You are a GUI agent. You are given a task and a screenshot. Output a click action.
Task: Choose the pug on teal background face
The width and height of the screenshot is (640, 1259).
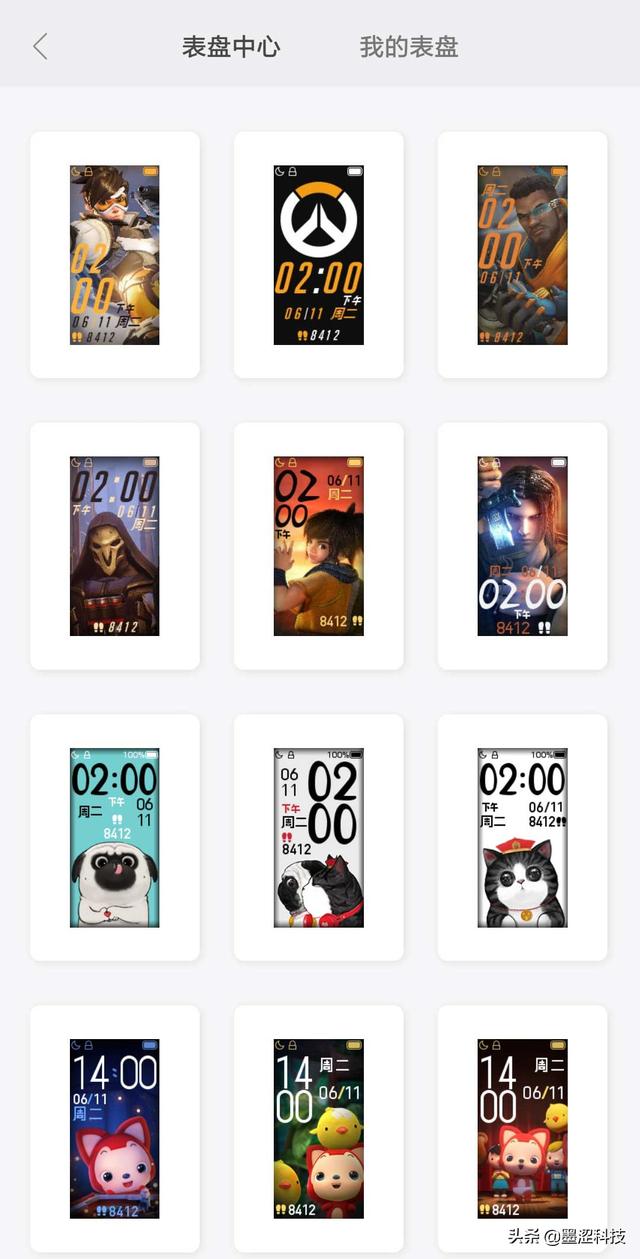point(115,837)
